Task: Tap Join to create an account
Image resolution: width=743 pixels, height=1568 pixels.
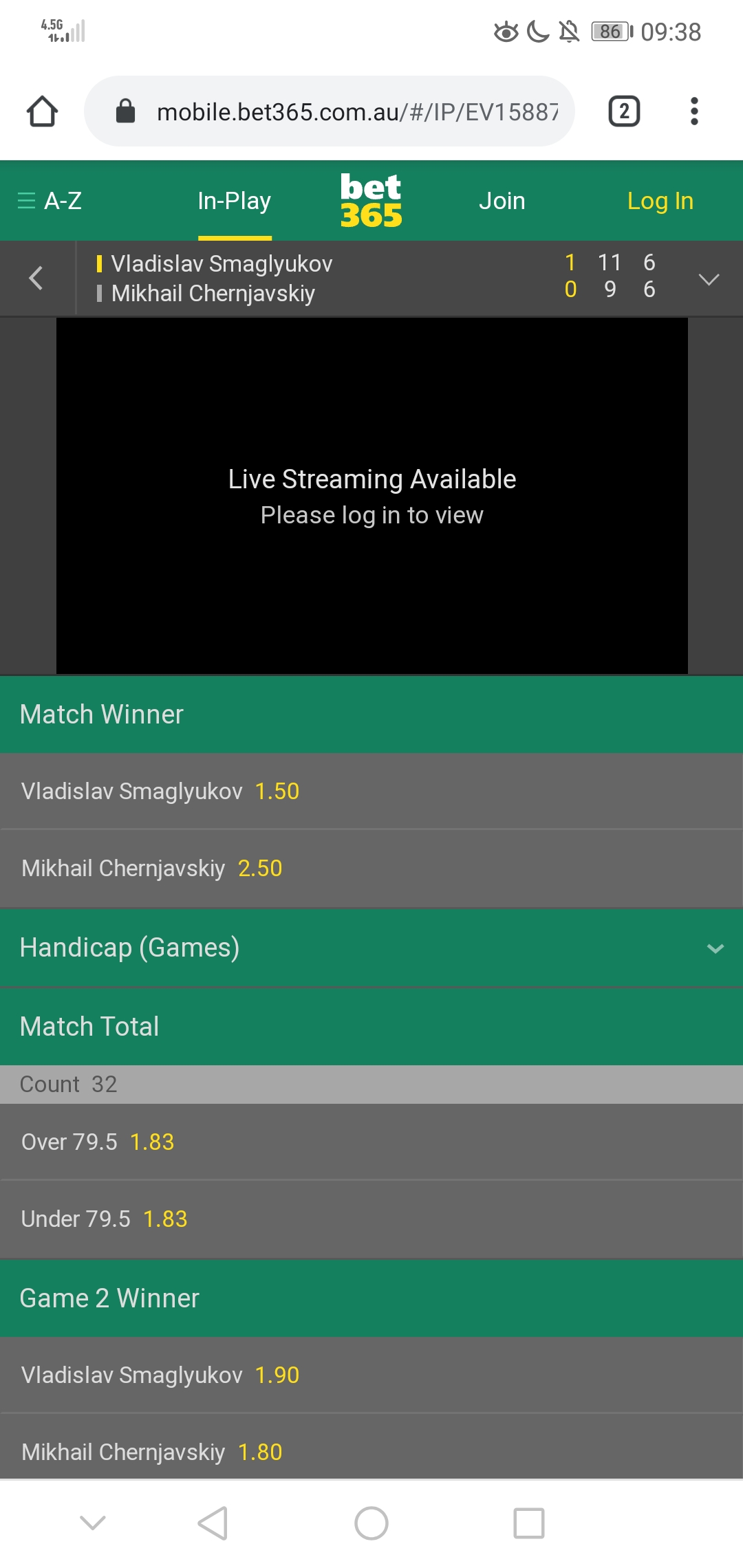Action: (x=502, y=201)
